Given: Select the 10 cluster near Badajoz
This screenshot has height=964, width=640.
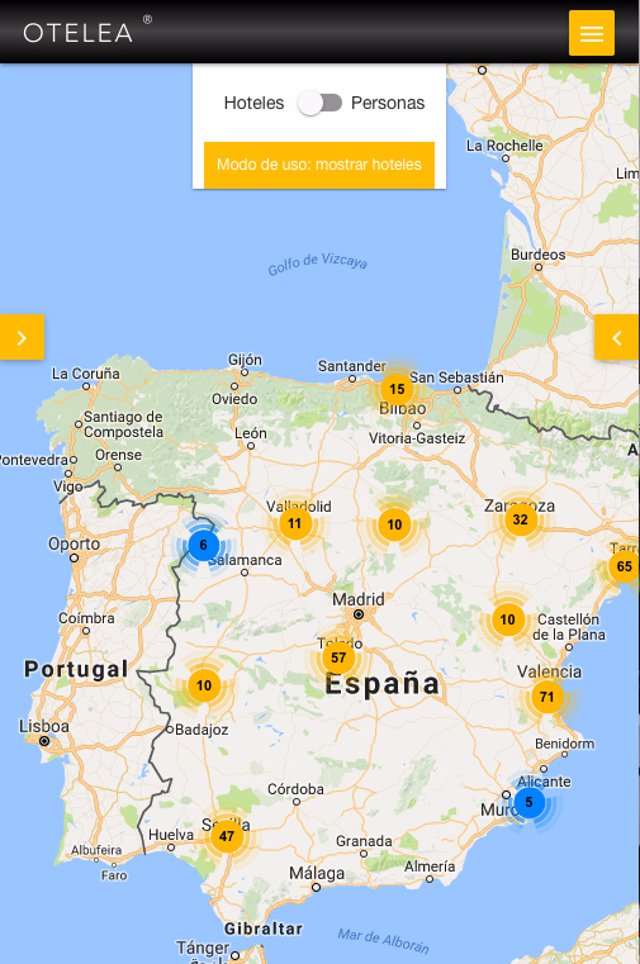Looking at the screenshot, I should [204, 686].
